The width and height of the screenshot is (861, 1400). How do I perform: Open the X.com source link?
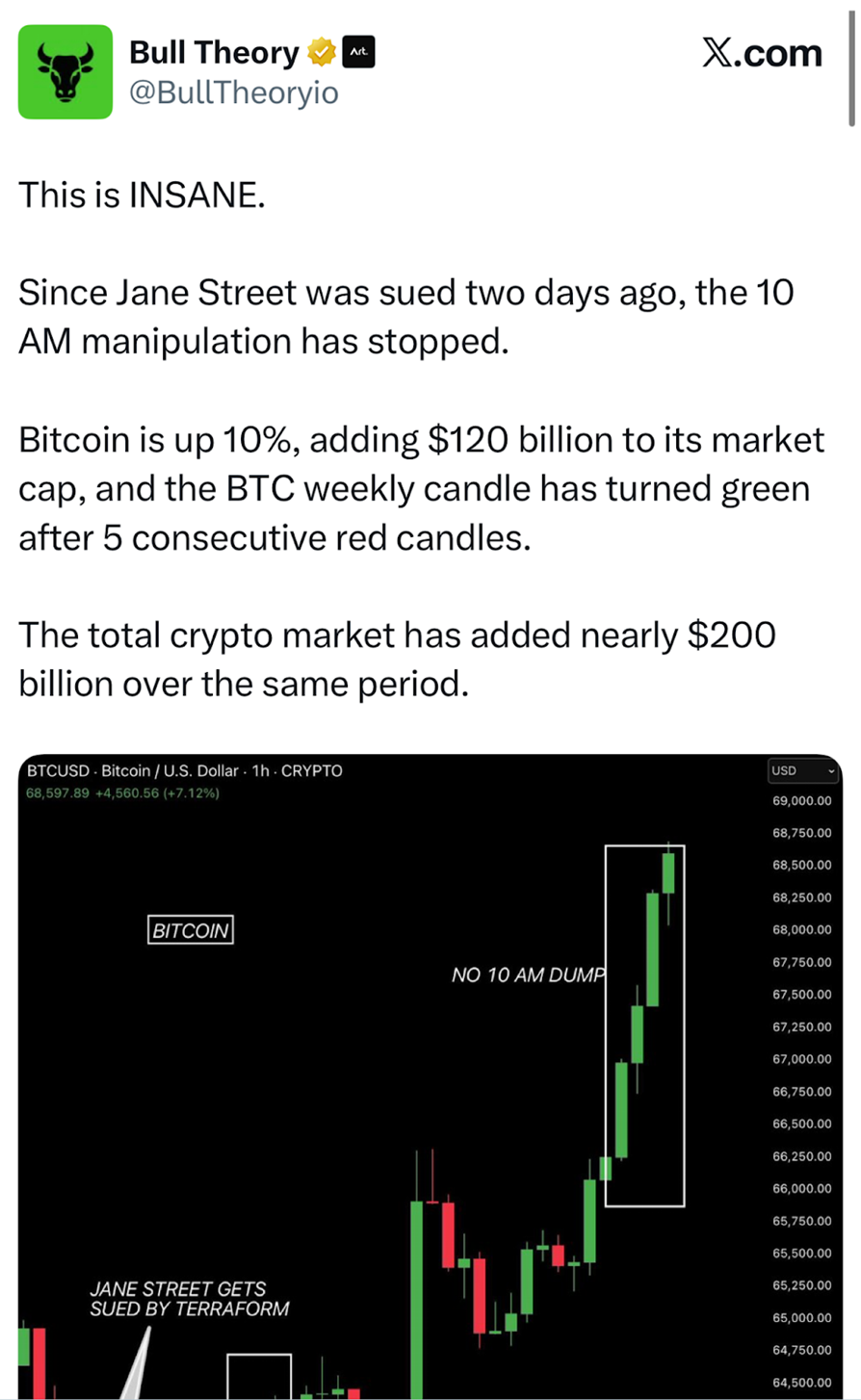(x=761, y=53)
